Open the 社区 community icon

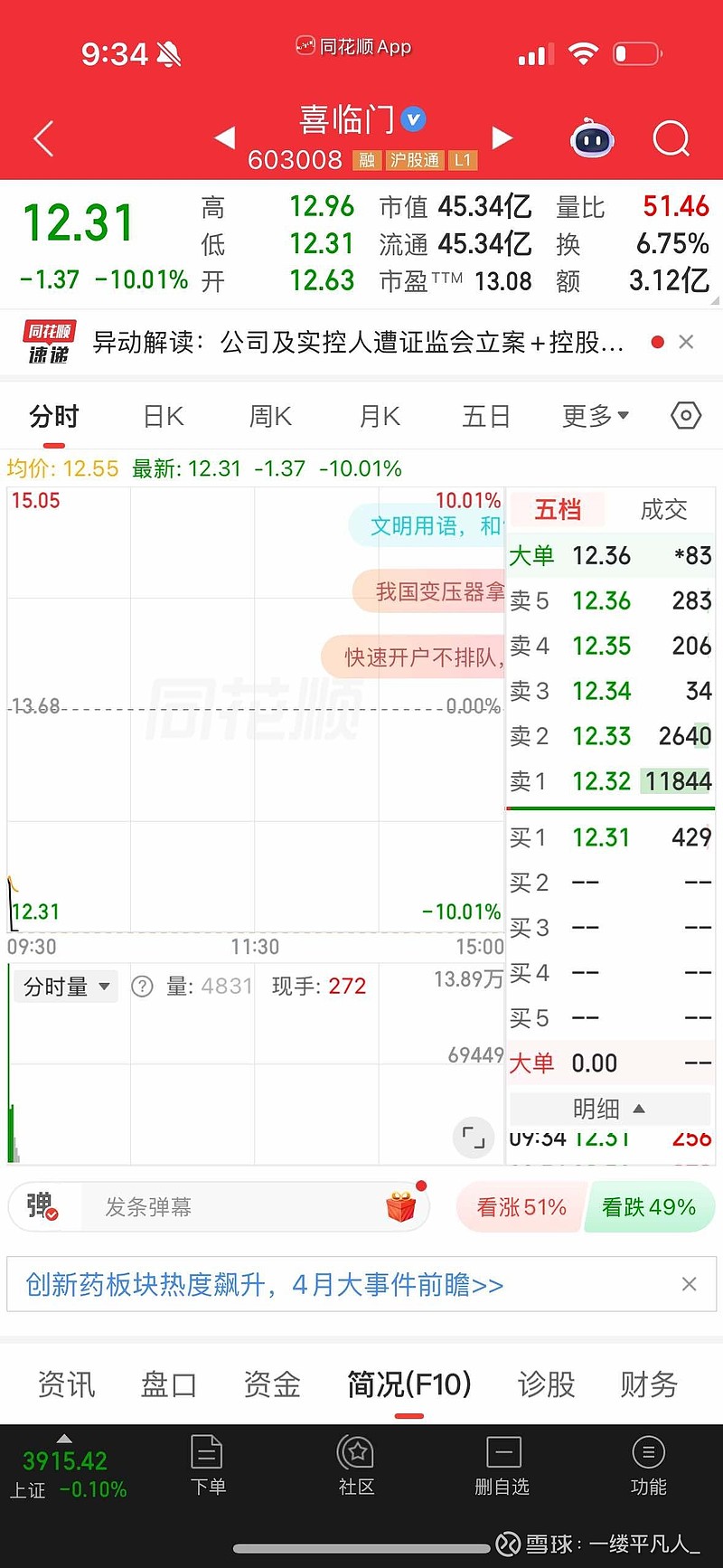point(355,1465)
